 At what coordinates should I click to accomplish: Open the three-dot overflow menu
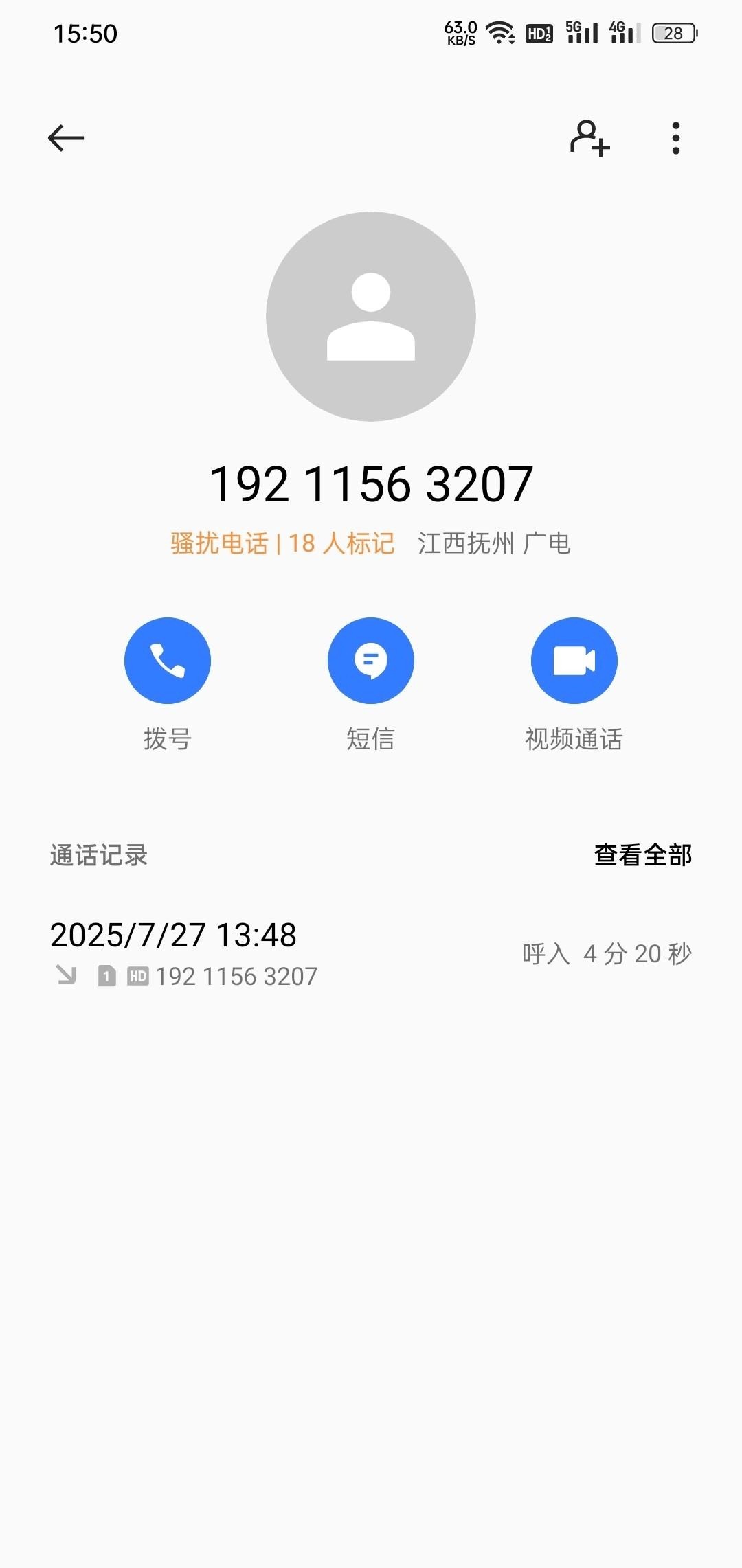(676, 138)
